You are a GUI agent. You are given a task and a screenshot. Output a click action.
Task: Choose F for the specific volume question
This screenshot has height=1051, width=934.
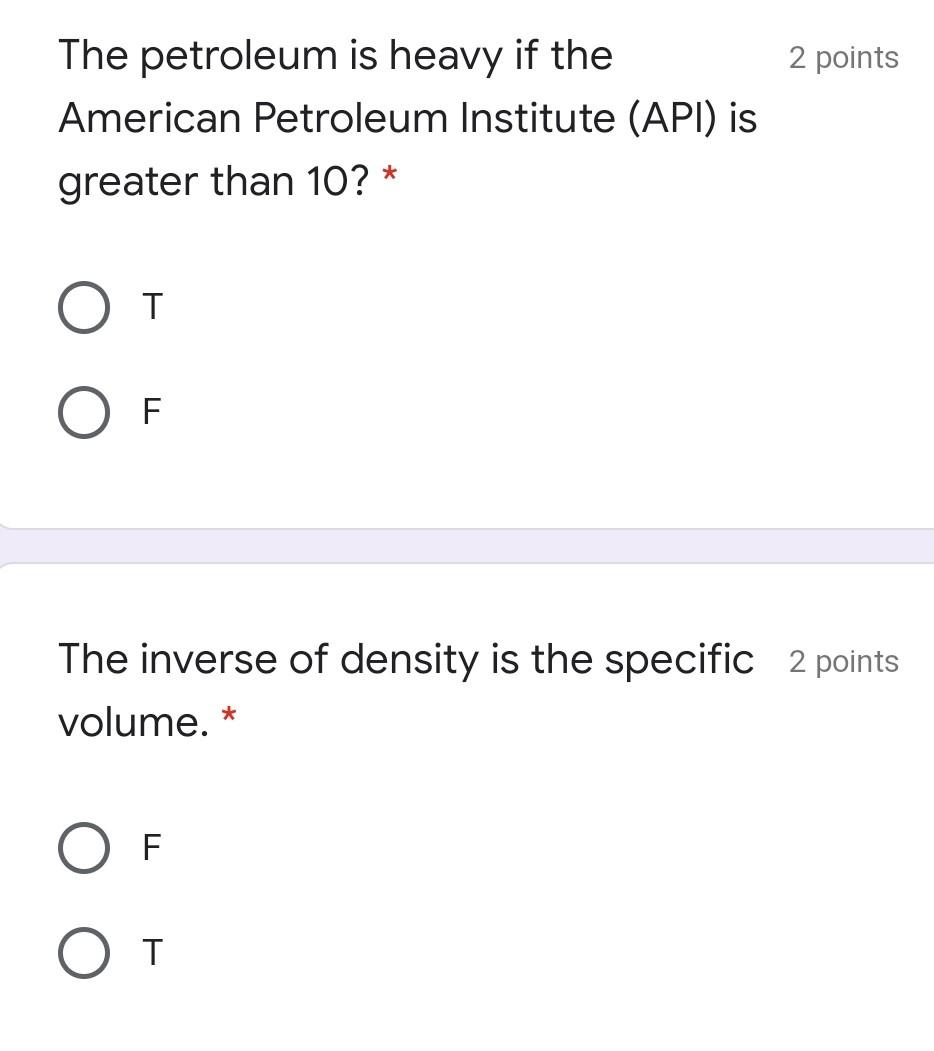point(84,849)
